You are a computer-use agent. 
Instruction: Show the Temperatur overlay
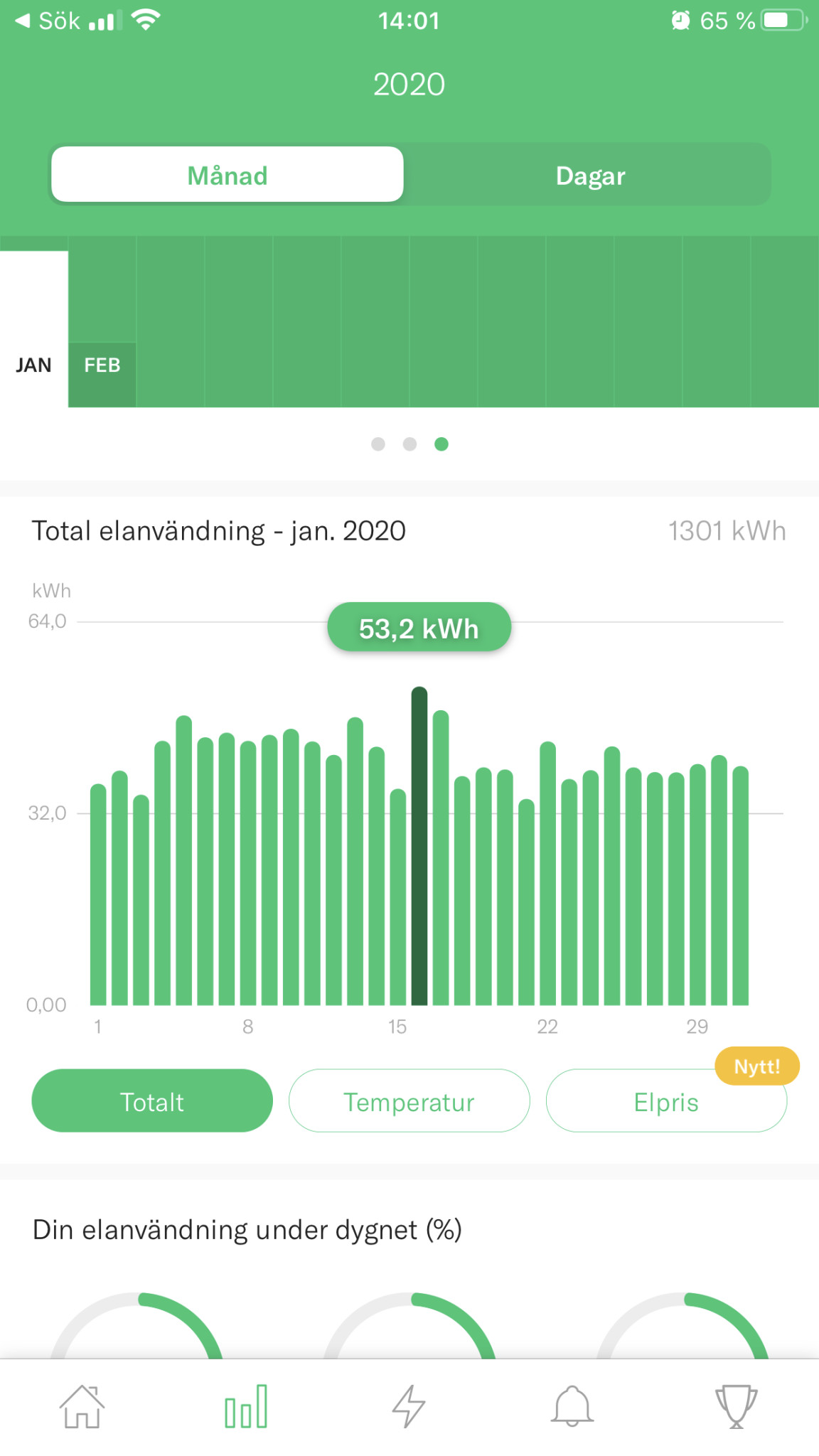(409, 1101)
